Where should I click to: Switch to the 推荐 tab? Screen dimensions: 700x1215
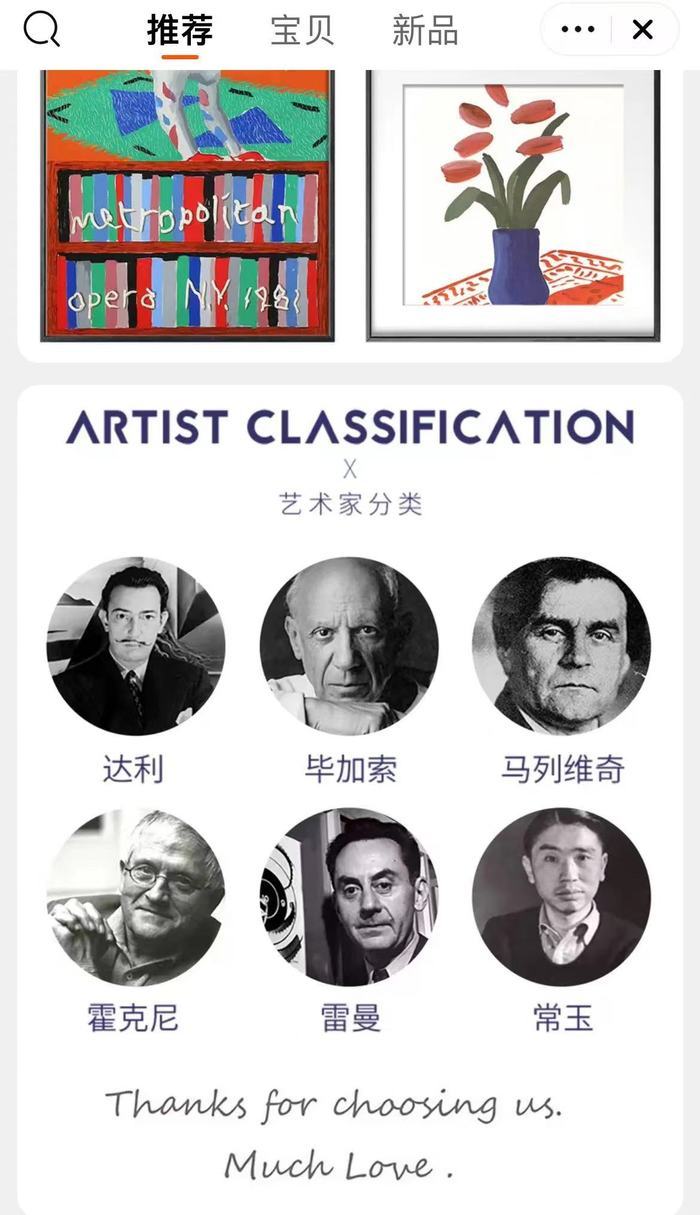click(180, 31)
